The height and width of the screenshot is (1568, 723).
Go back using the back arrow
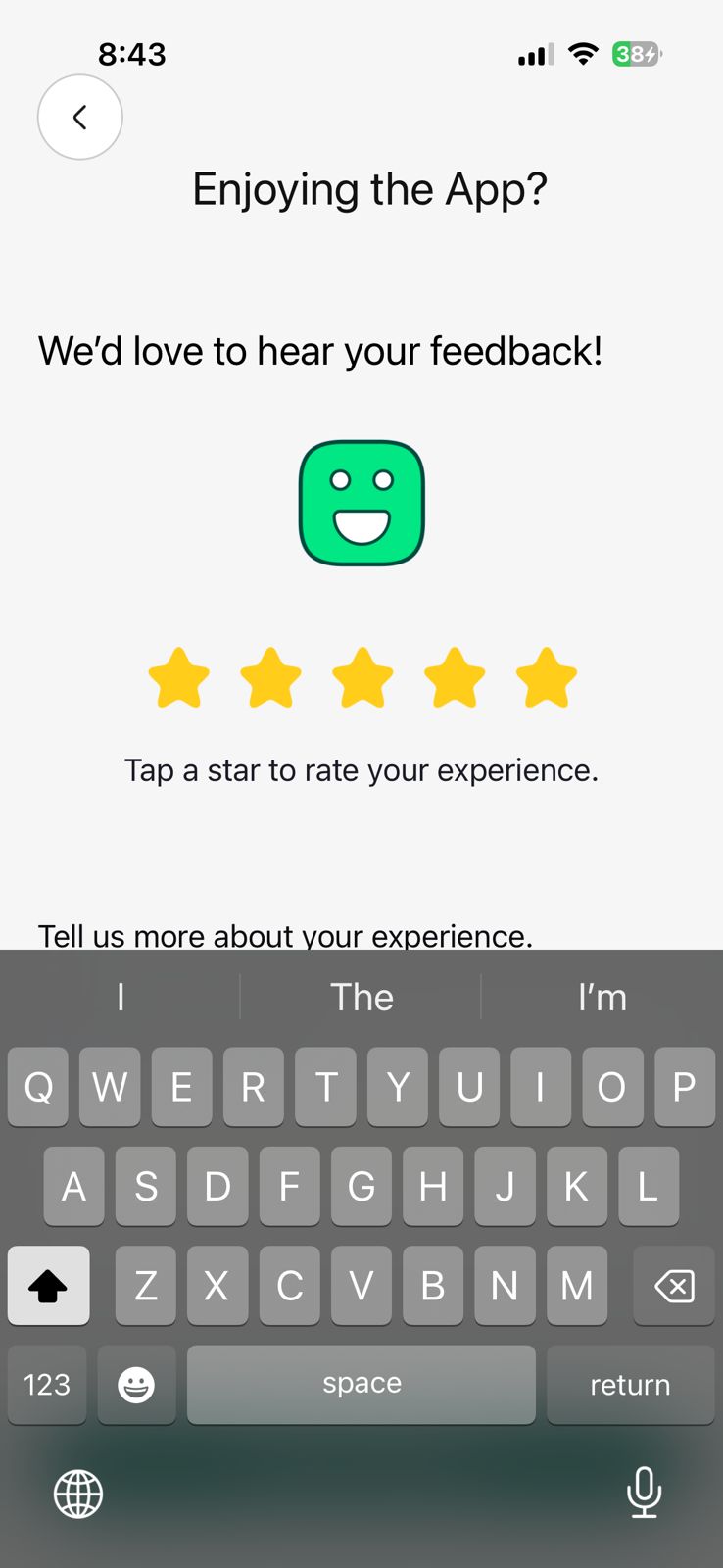pos(80,118)
